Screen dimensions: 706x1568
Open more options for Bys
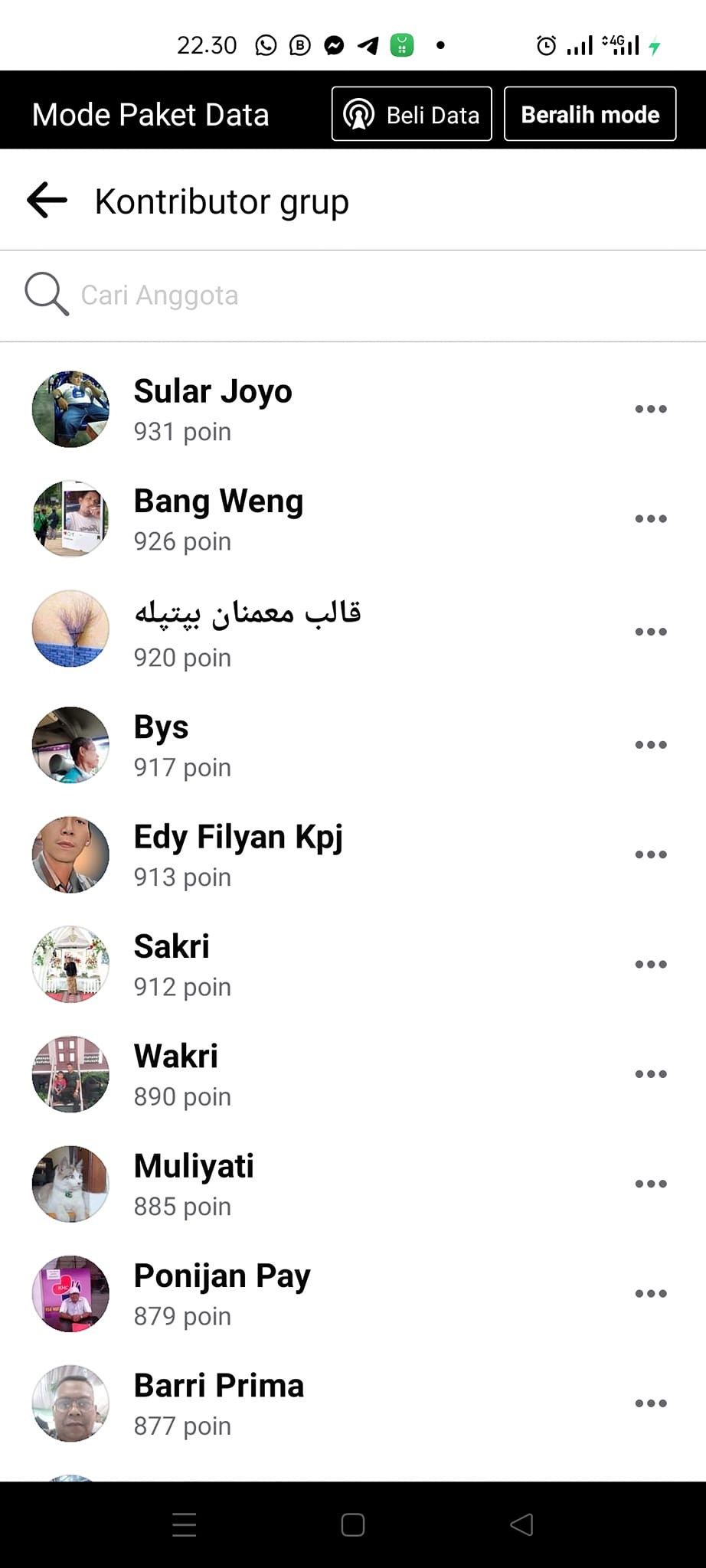point(650,744)
